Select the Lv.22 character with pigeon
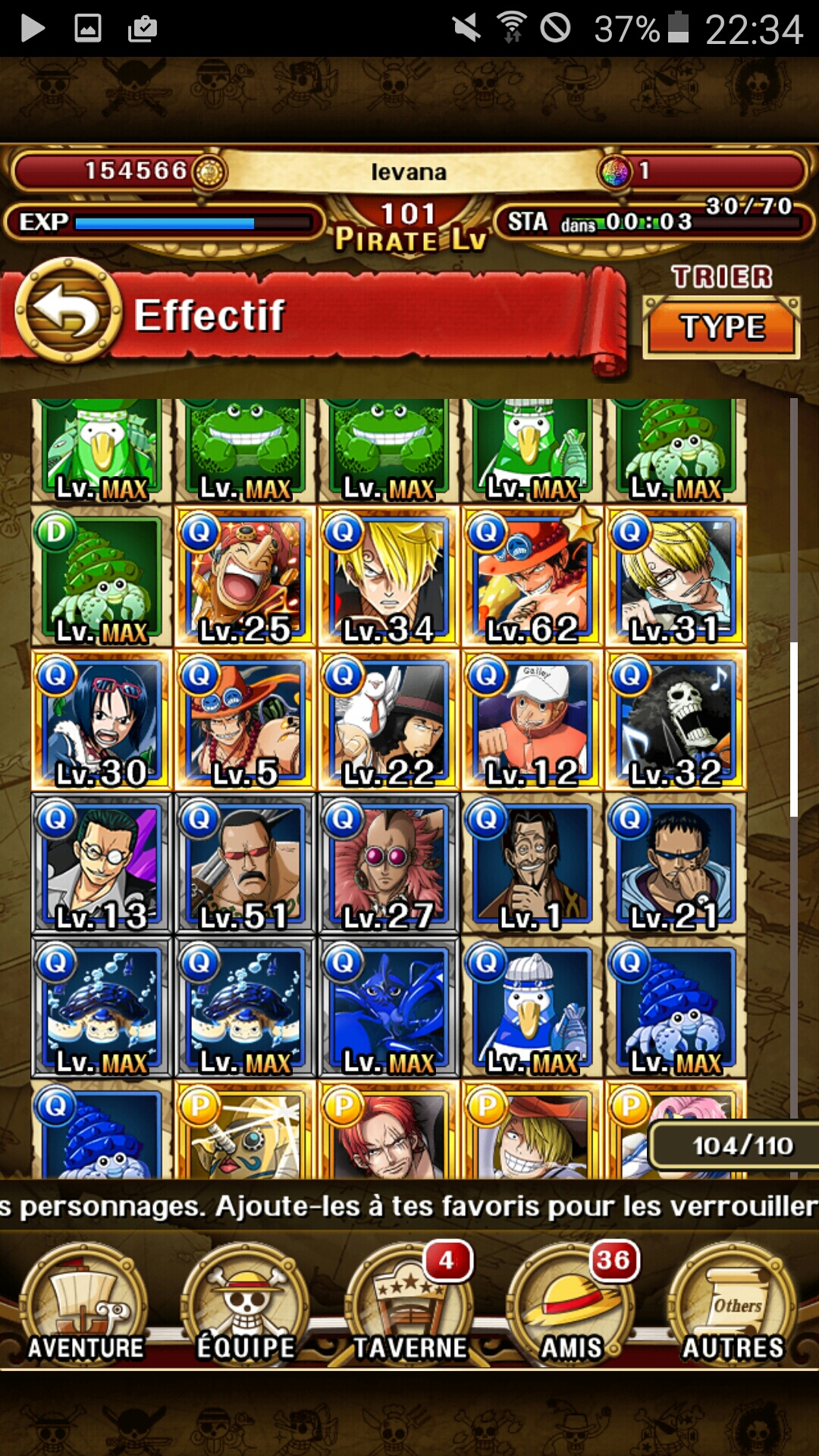The image size is (819, 1456). pyautogui.click(x=388, y=720)
